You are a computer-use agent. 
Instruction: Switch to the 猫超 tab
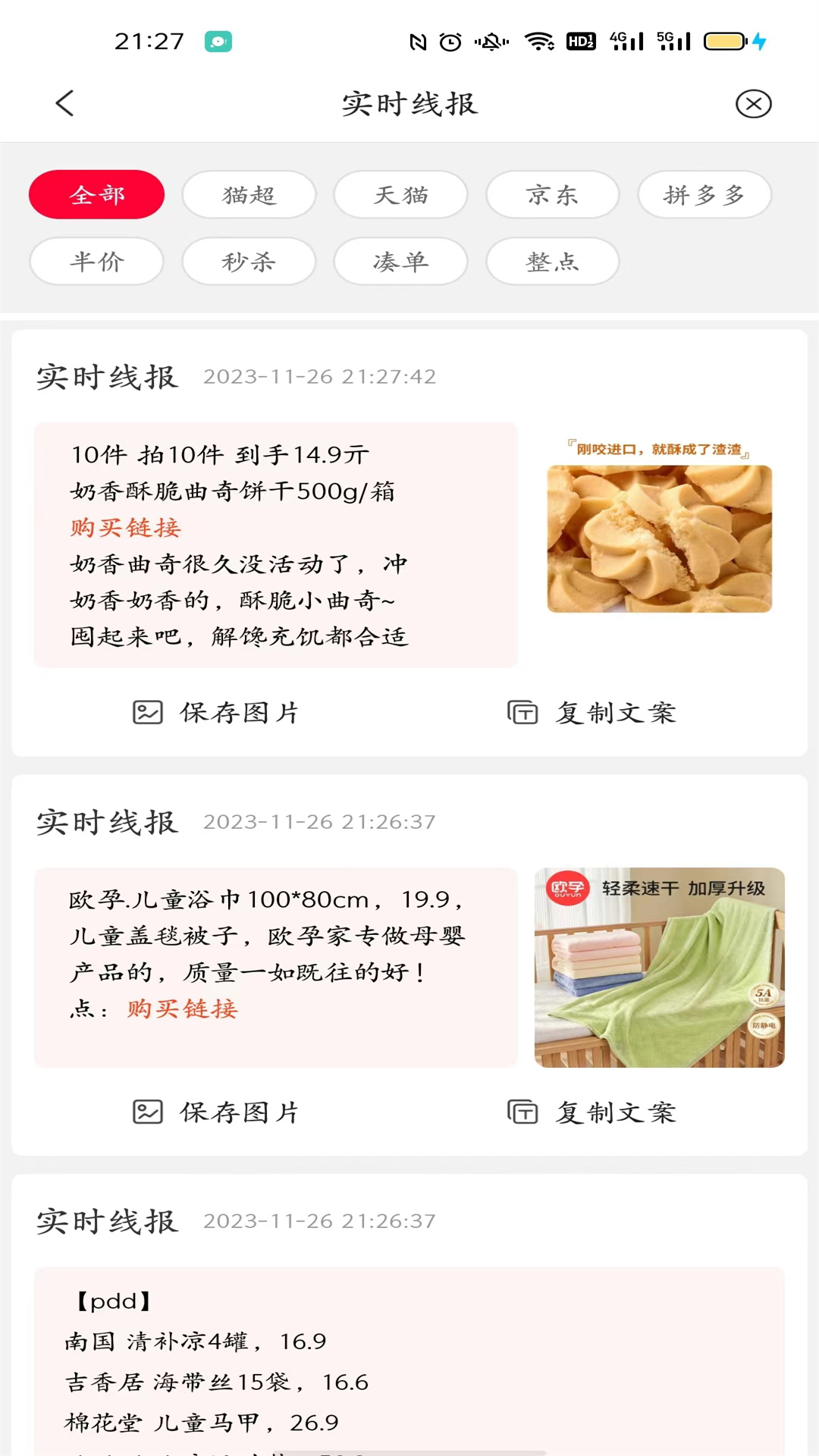coord(249,194)
